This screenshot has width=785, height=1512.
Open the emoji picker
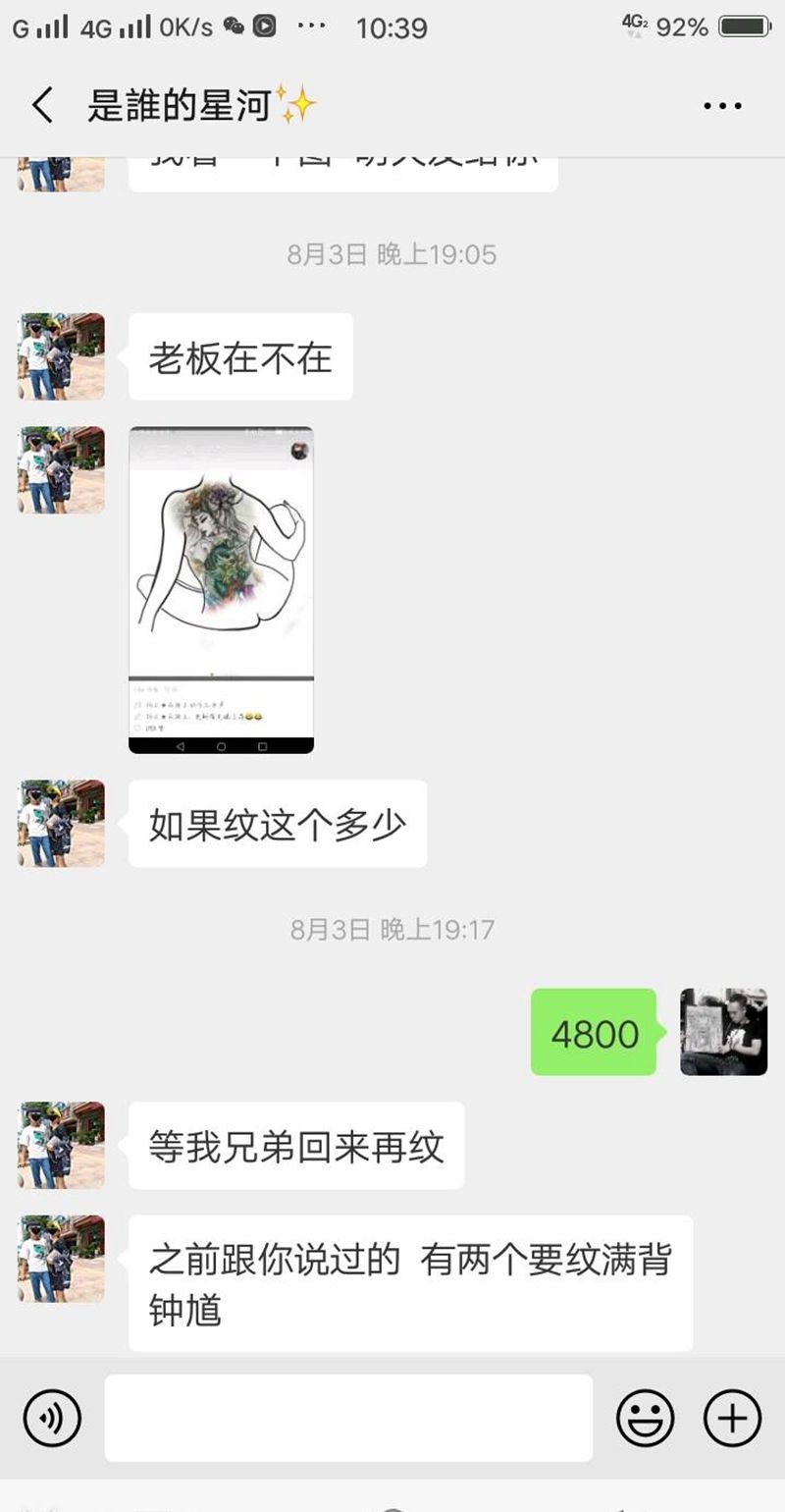645,1418
